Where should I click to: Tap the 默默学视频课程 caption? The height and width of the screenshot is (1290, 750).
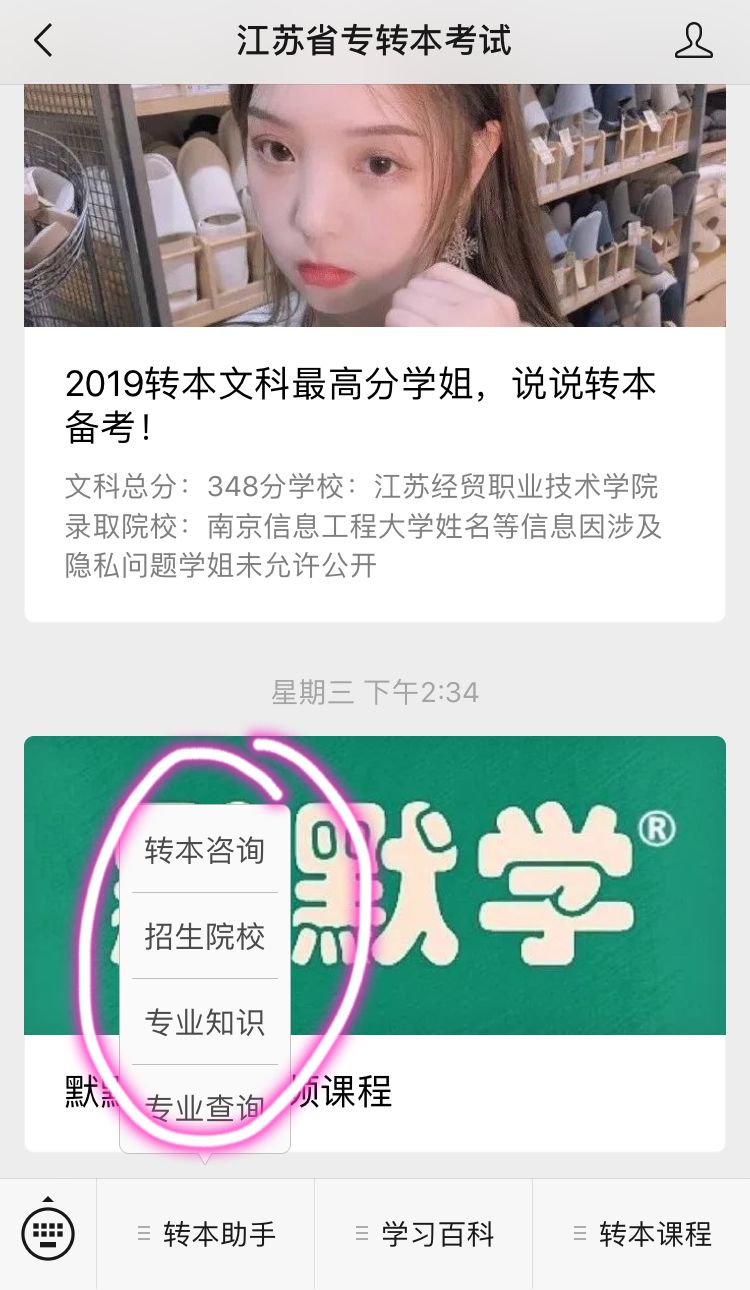[340, 1094]
